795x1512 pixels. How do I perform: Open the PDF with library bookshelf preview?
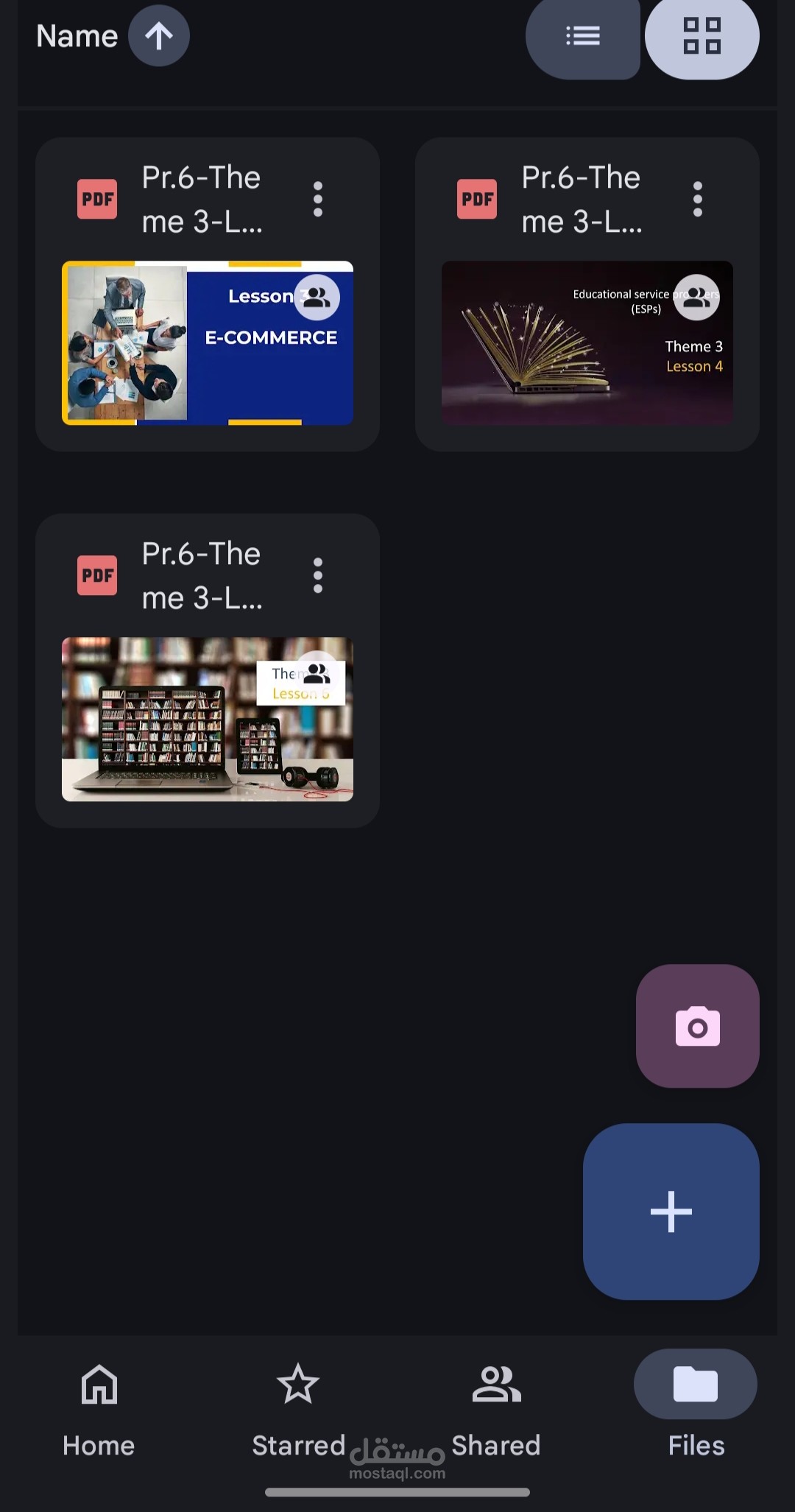(x=207, y=720)
